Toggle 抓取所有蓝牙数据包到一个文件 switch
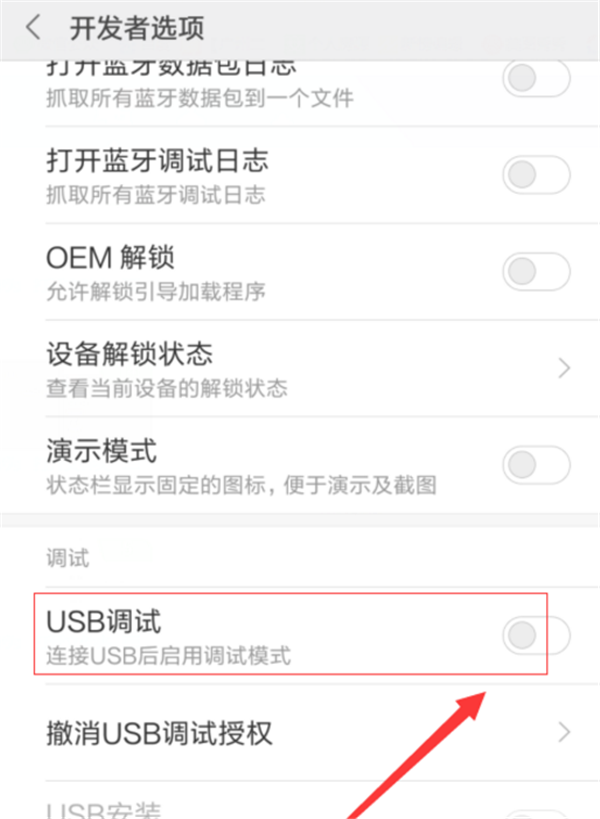Image resolution: width=600 pixels, height=819 pixels. coord(536,79)
